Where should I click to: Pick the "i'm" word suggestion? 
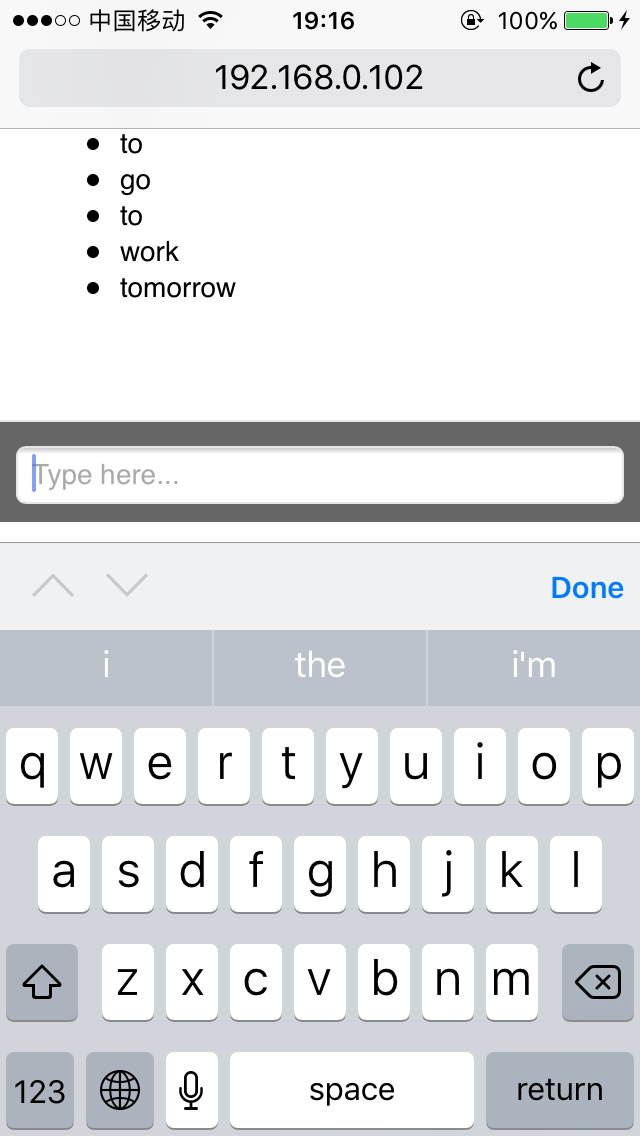[x=533, y=666]
